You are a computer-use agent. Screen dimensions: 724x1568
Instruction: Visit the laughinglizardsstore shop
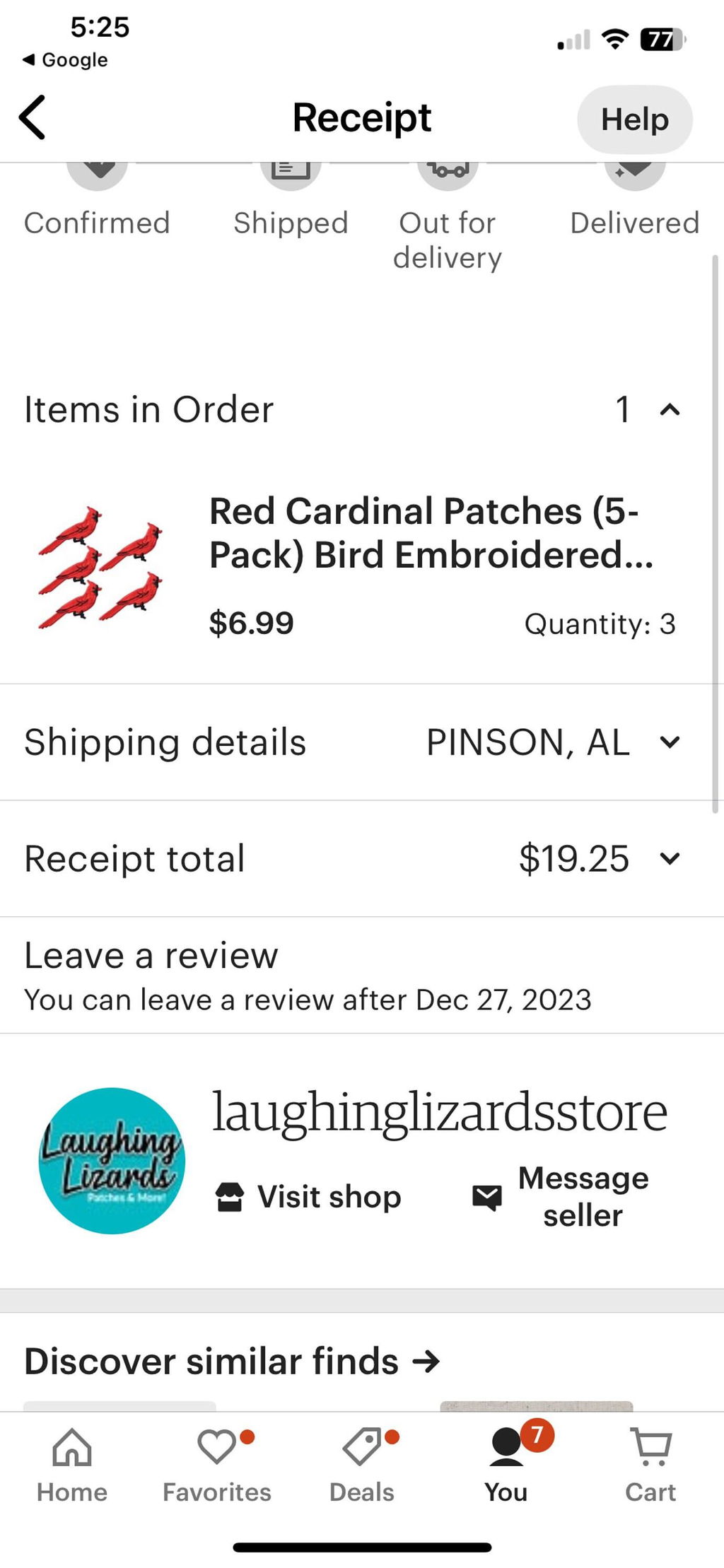(x=308, y=1197)
